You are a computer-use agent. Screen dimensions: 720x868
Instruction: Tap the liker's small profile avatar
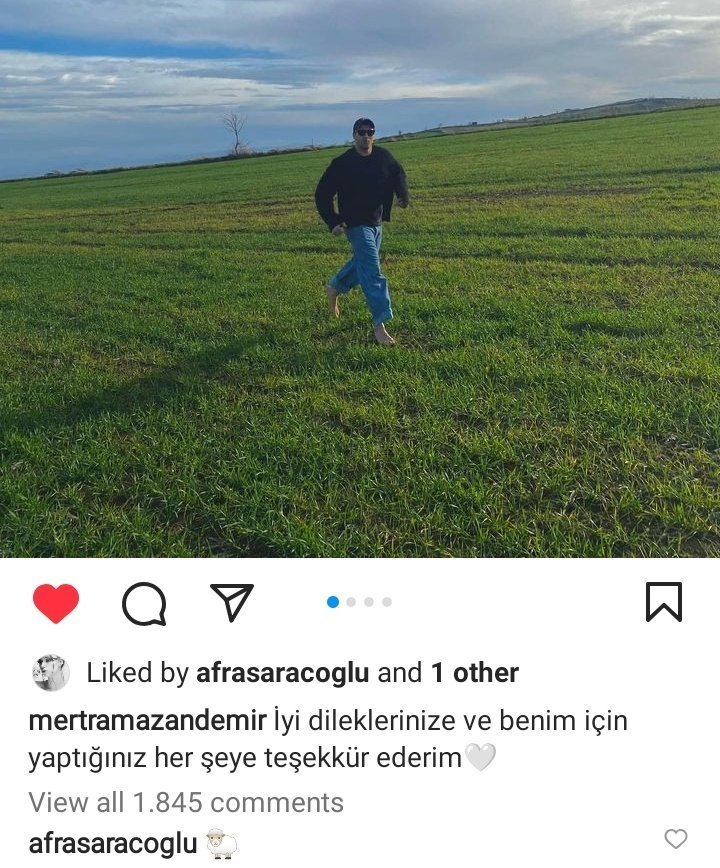(51, 673)
